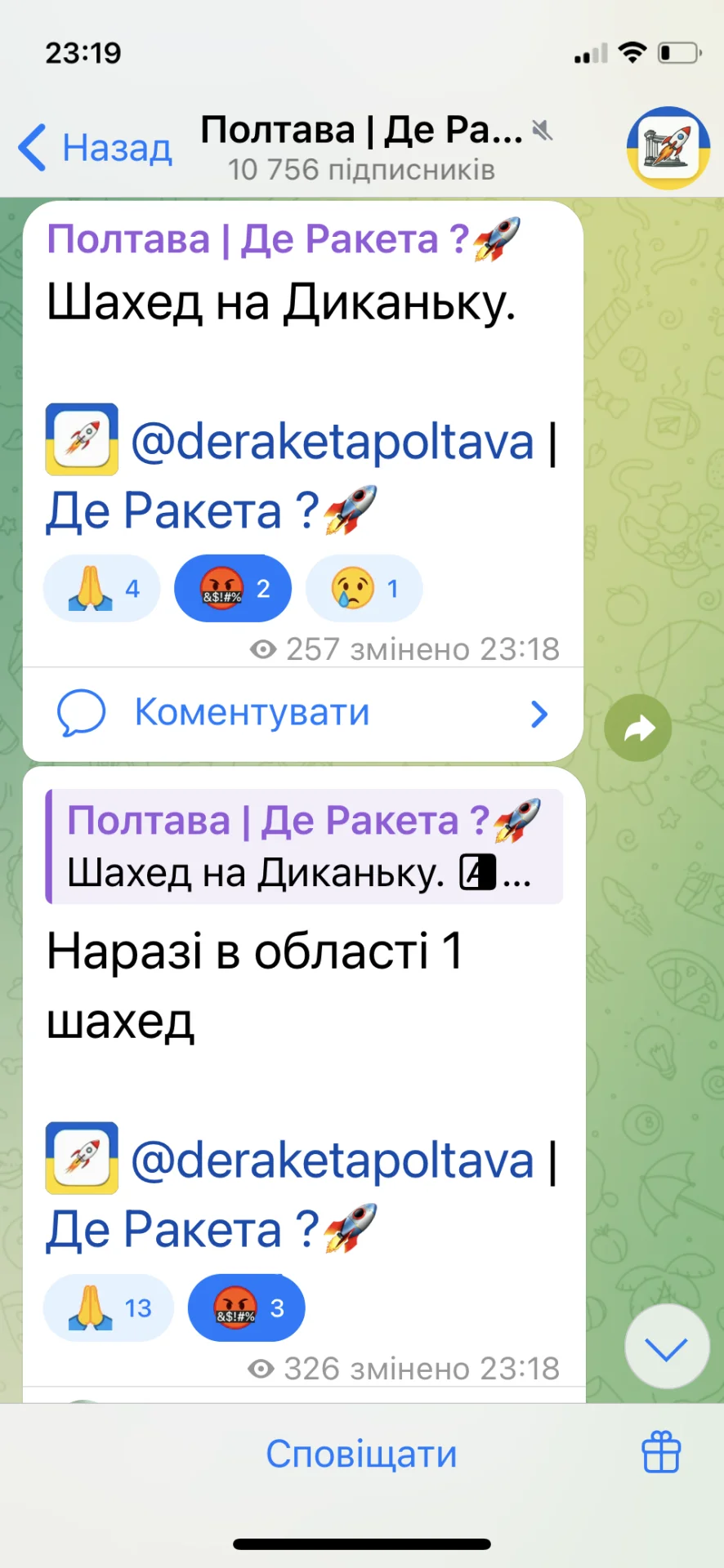Share the Шахед на Диканьку post
This screenshot has width=724, height=1568.
pyautogui.click(x=637, y=728)
